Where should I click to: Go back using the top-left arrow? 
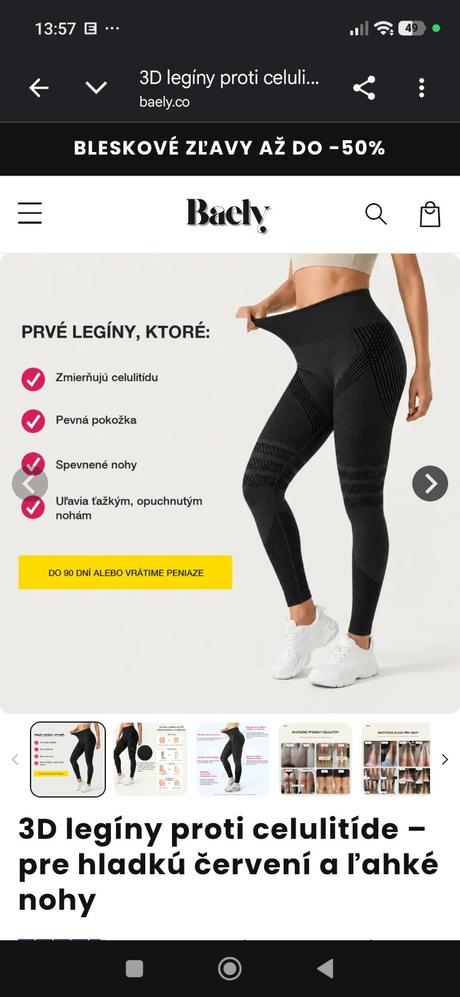click(39, 88)
